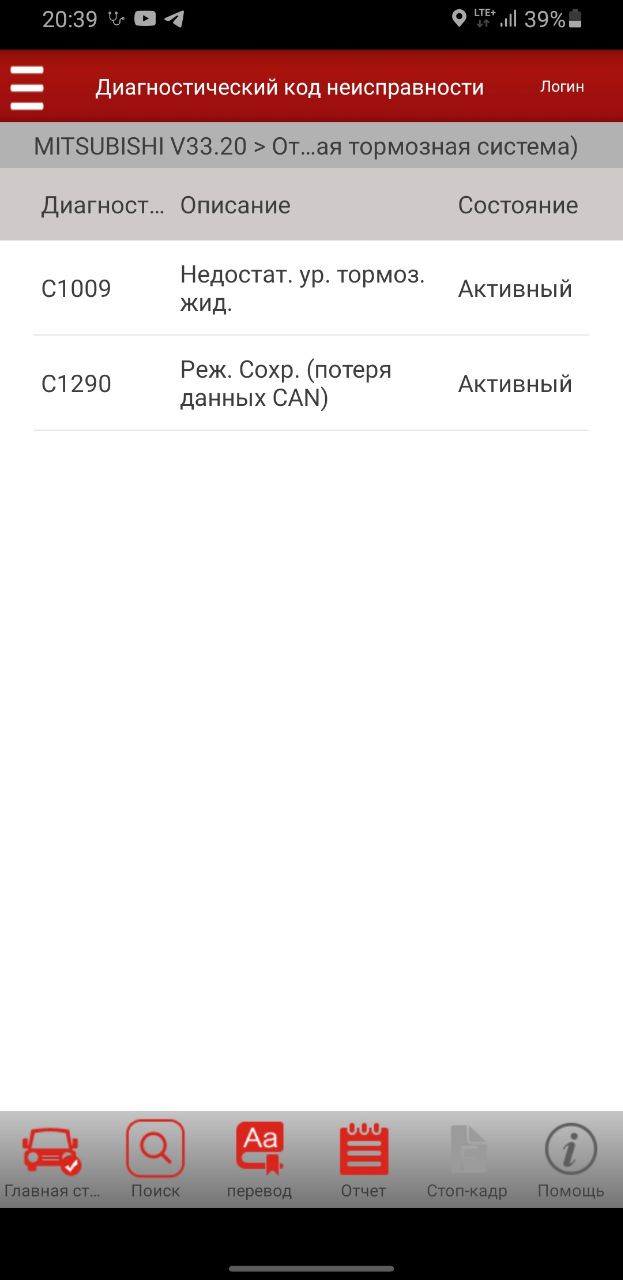Viewport: 623px width, 1280px height.
Task: Open Отчет report
Action: coord(363,1160)
